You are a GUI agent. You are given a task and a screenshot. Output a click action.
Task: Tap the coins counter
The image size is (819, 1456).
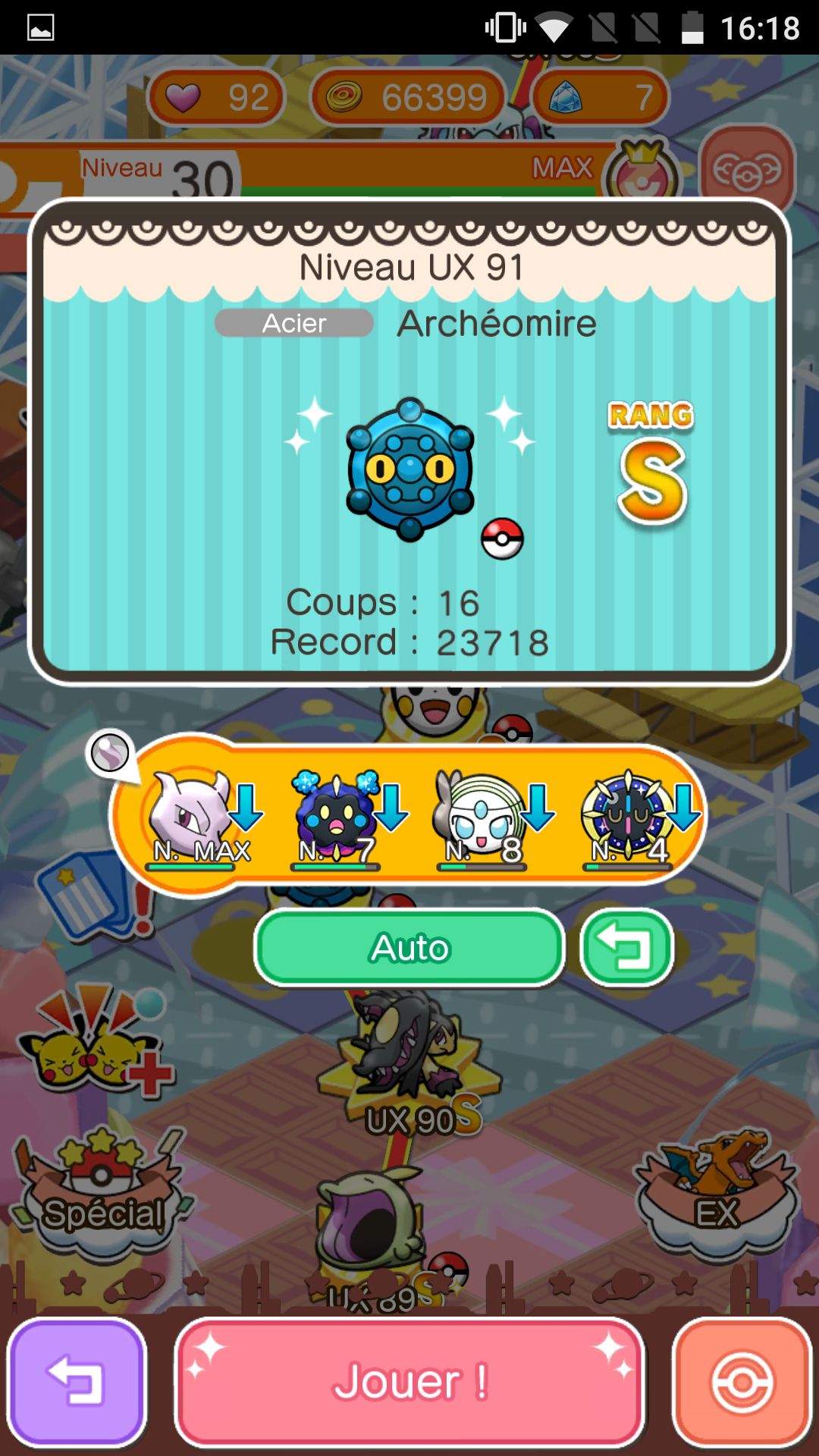(x=408, y=97)
